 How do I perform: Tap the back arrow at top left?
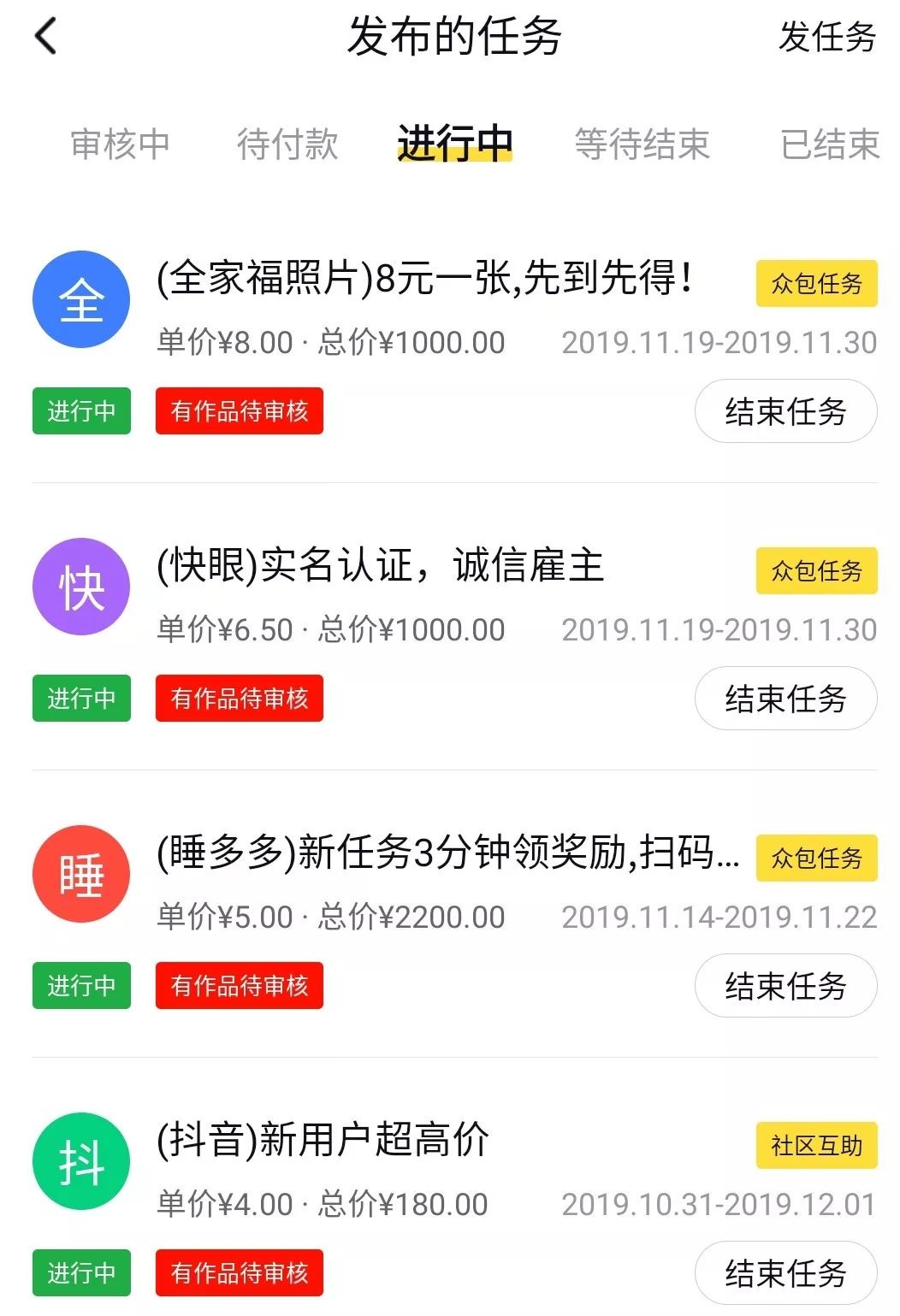tap(44, 39)
